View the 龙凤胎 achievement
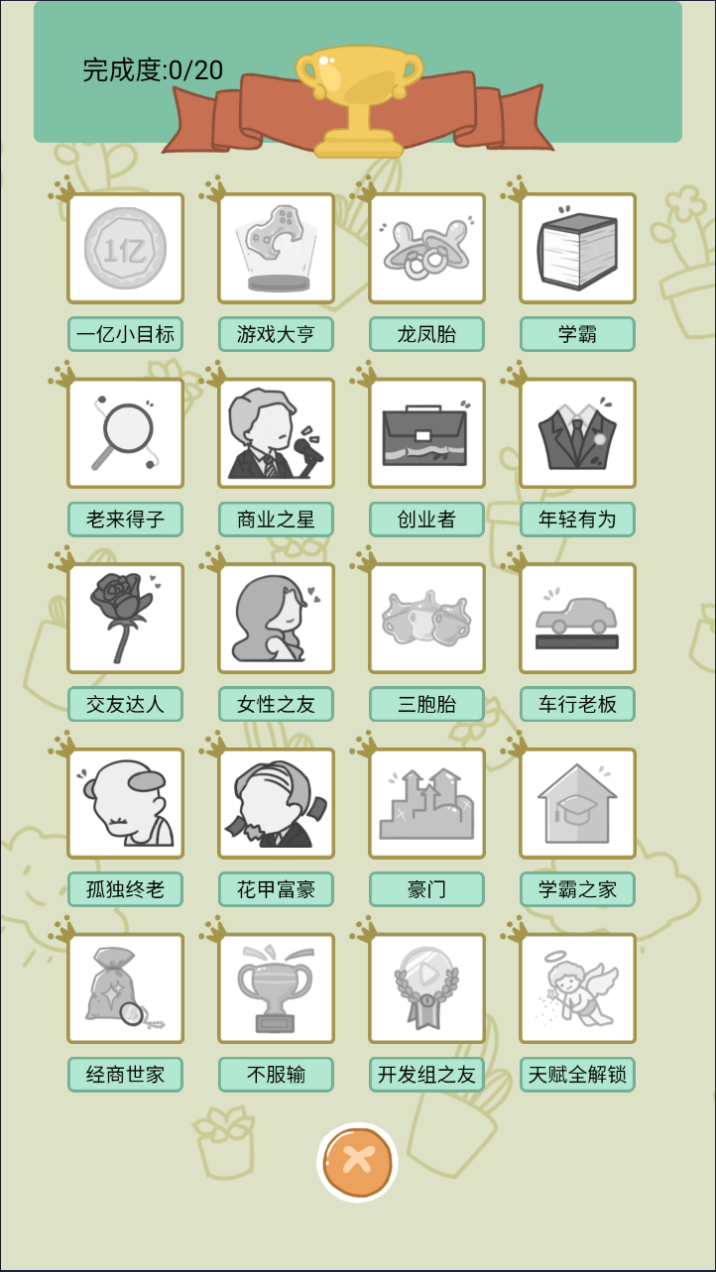716x1272 pixels. [x=427, y=249]
